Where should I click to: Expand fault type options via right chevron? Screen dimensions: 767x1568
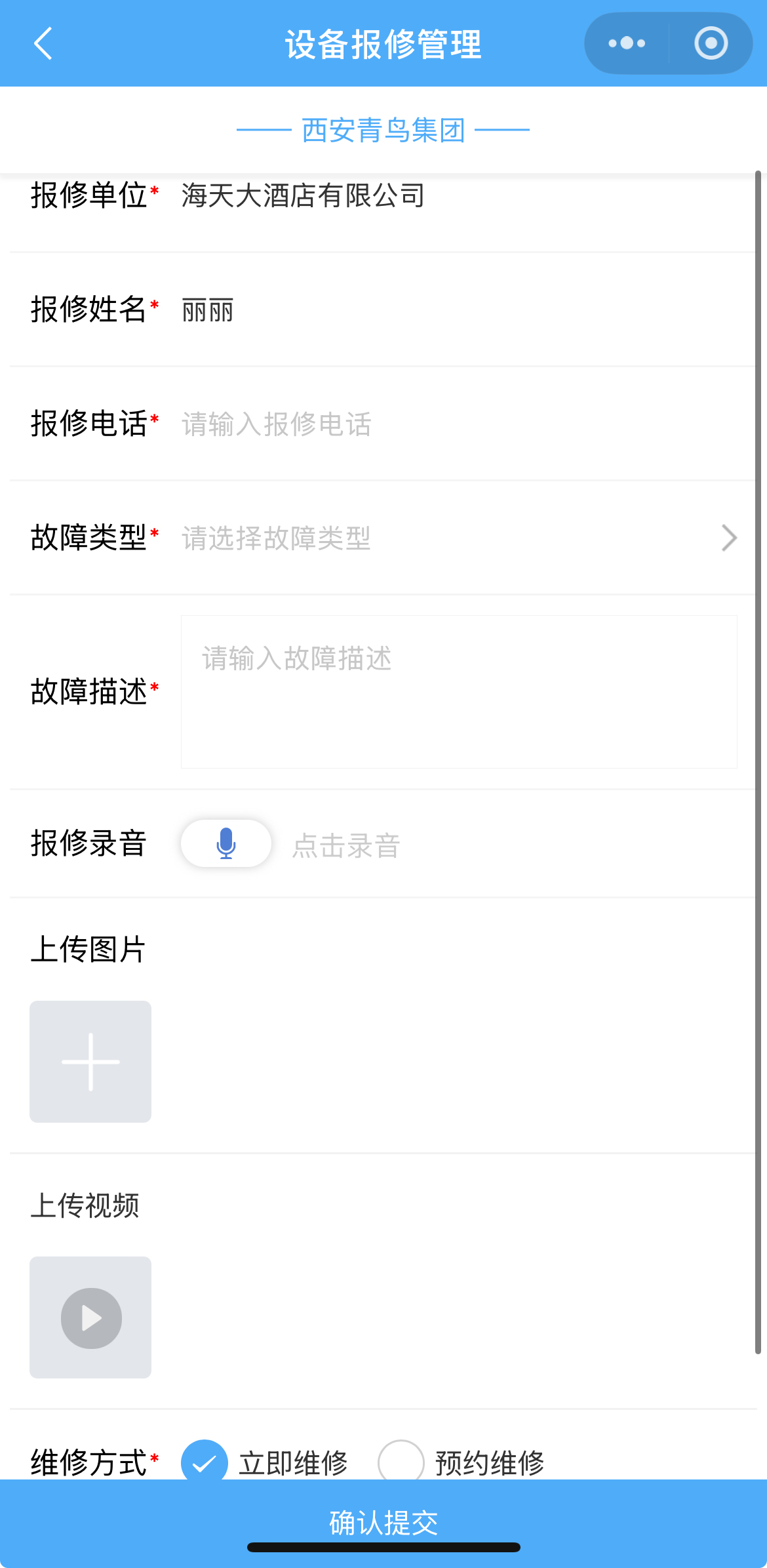click(x=728, y=538)
